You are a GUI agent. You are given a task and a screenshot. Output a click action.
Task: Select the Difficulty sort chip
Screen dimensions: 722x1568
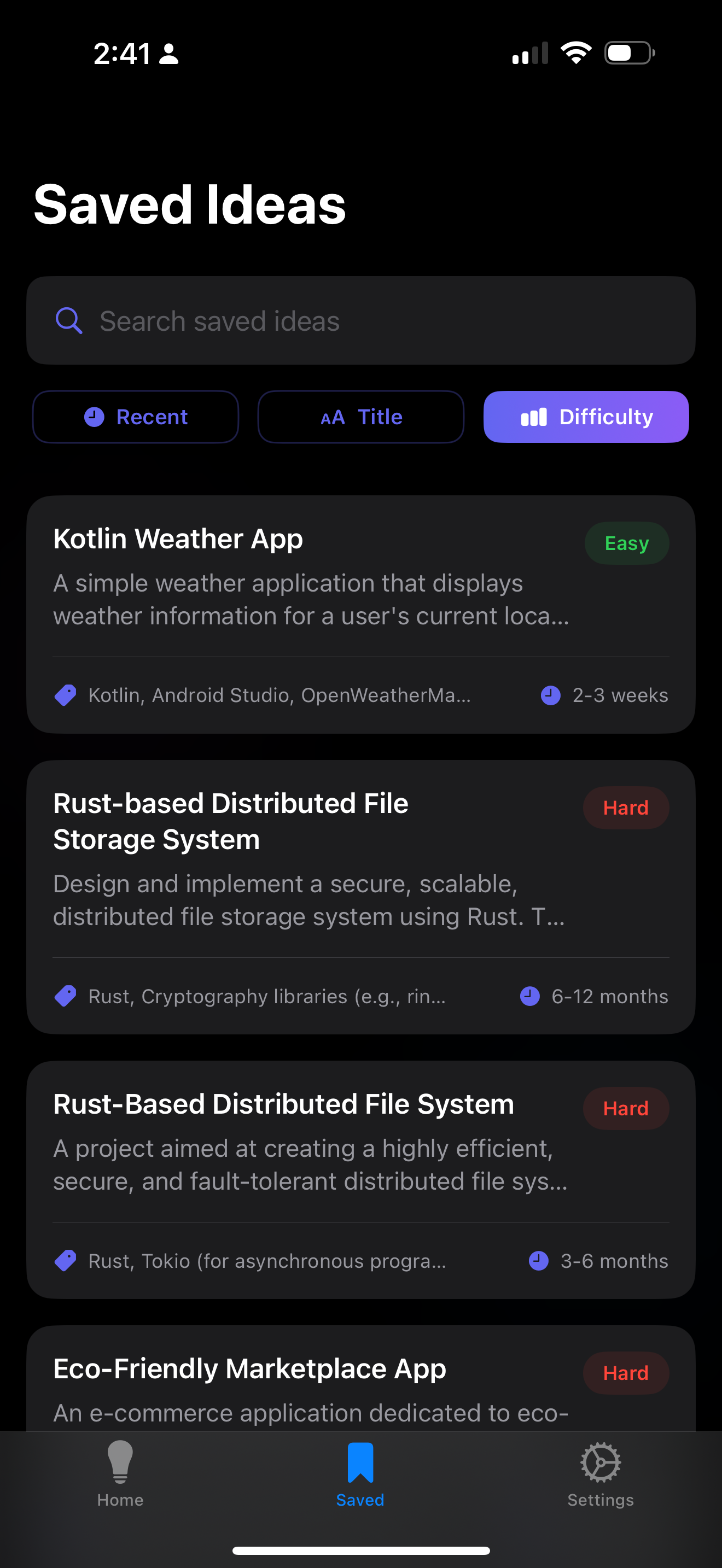pyautogui.click(x=586, y=417)
